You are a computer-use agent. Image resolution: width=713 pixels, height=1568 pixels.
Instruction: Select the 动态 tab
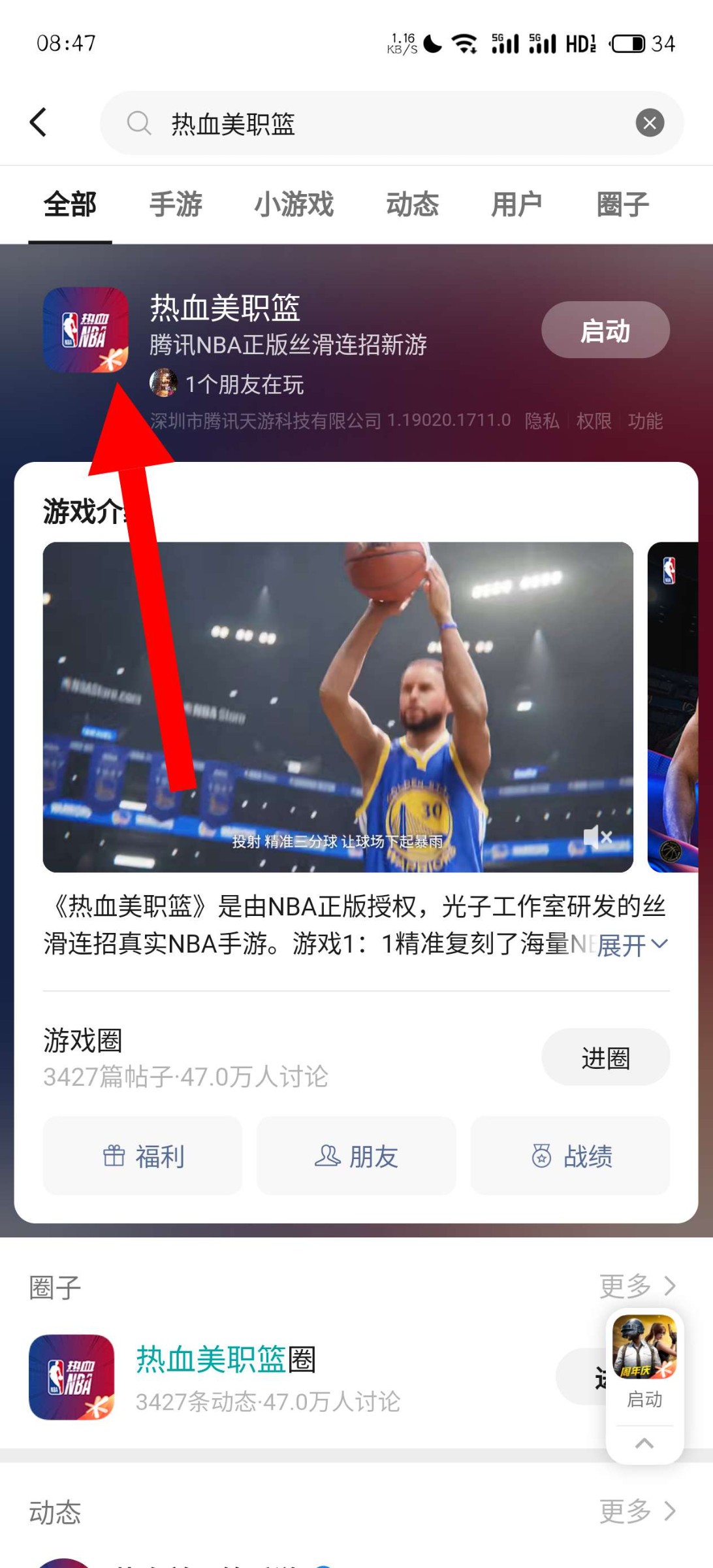[x=412, y=204]
